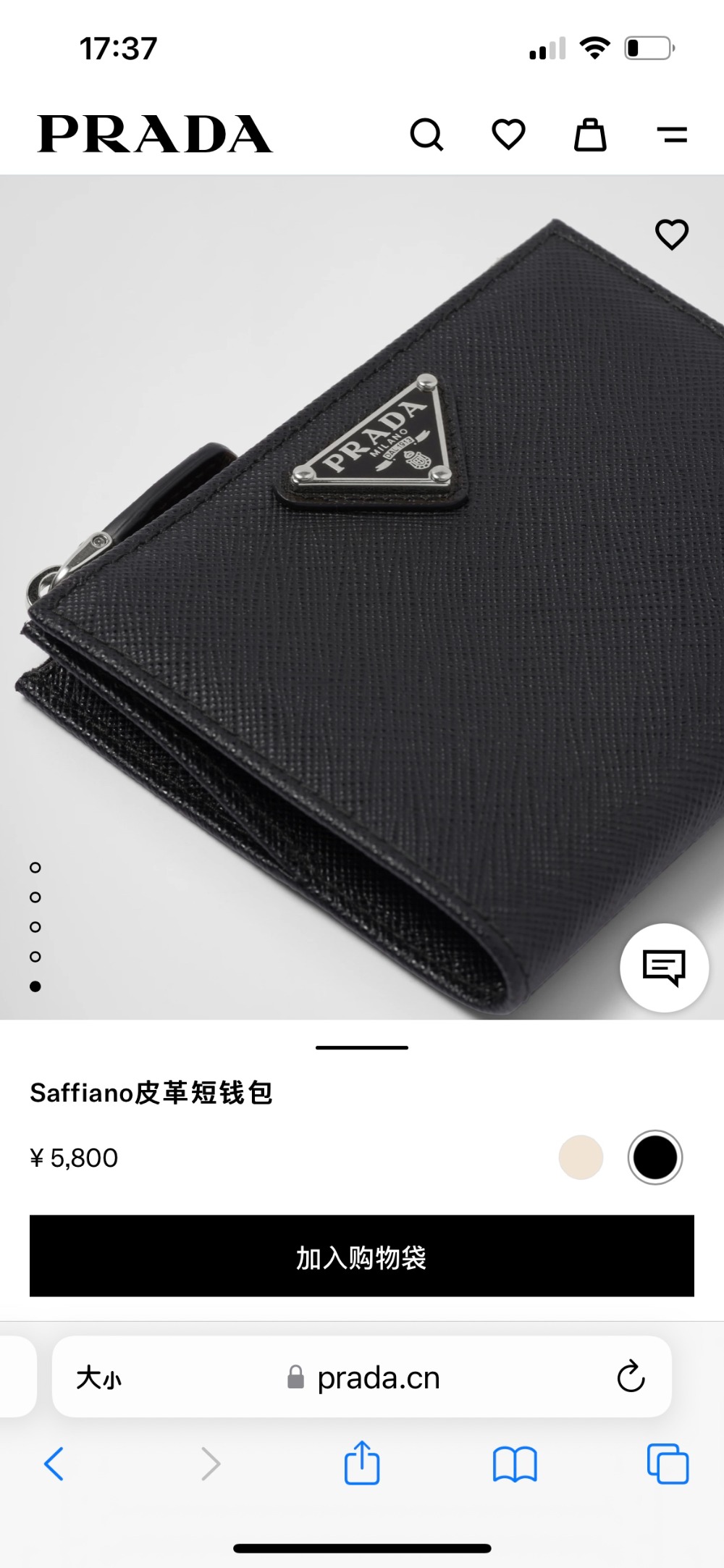Open the hamburger menu
Image resolution: width=724 pixels, height=1568 pixels.
tap(672, 135)
